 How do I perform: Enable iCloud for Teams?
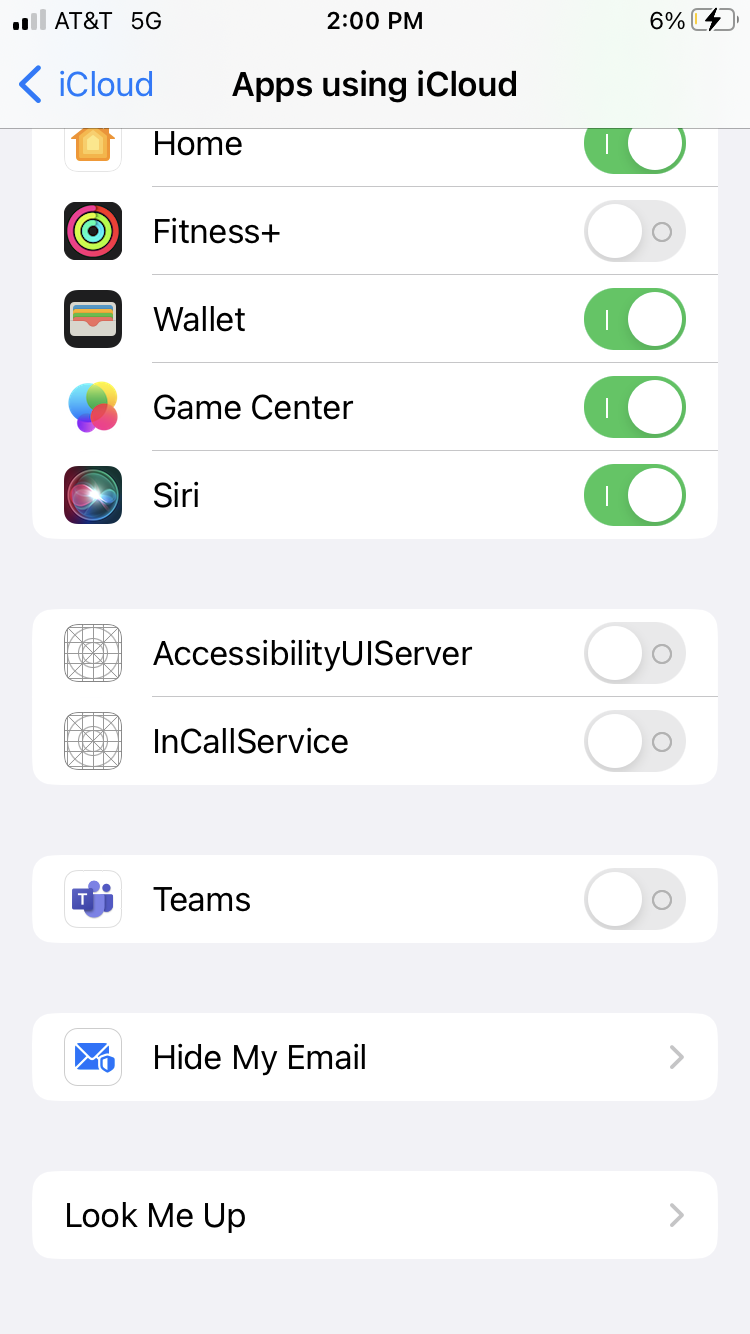coord(634,900)
